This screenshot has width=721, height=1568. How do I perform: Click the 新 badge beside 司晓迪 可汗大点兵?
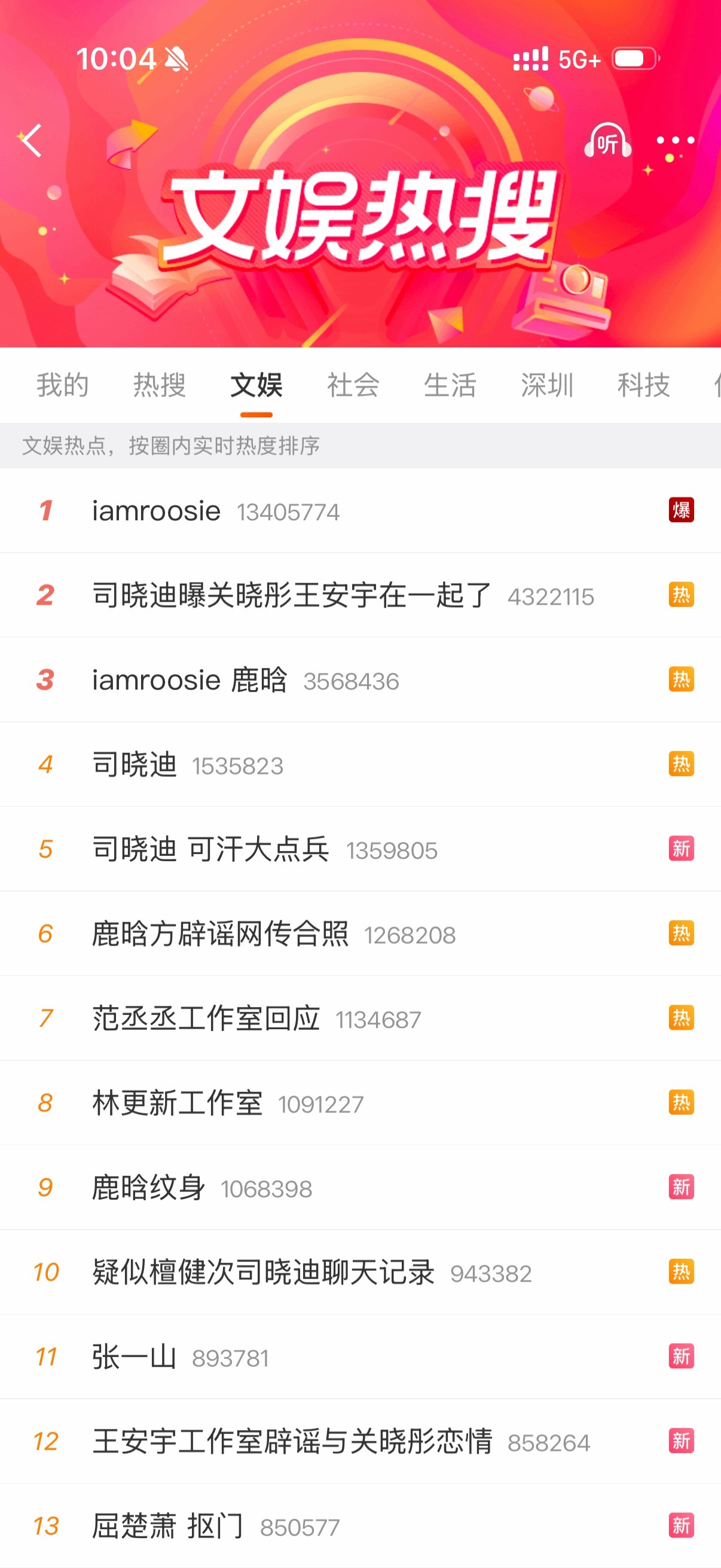click(x=681, y=849)
